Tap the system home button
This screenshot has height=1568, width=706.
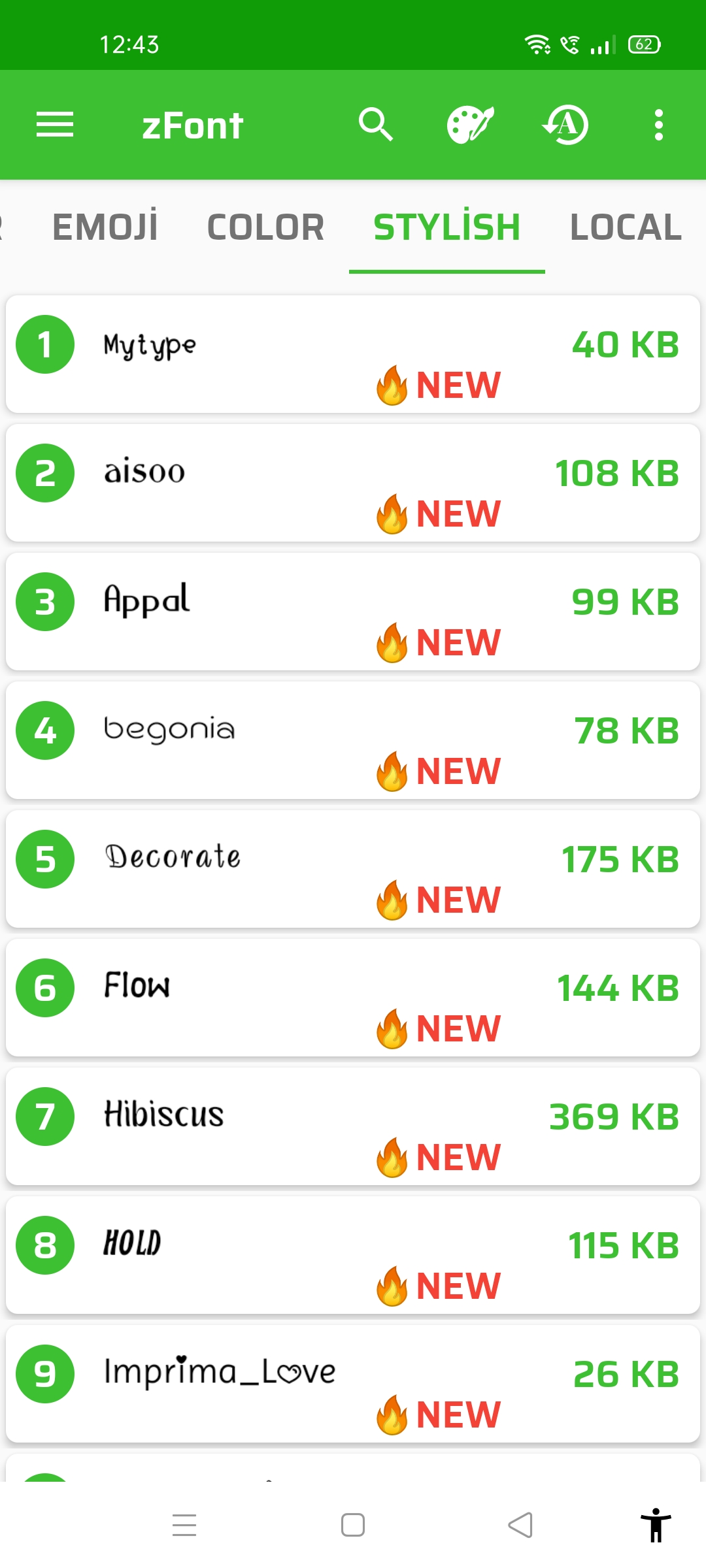(353, 1526)
